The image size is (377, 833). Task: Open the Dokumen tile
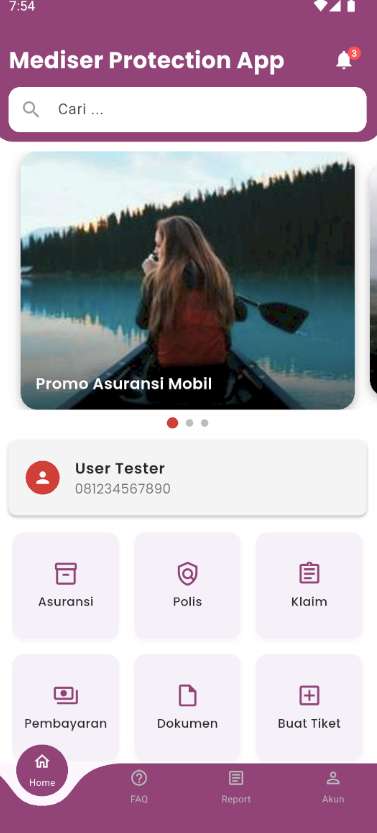point(187,707)
